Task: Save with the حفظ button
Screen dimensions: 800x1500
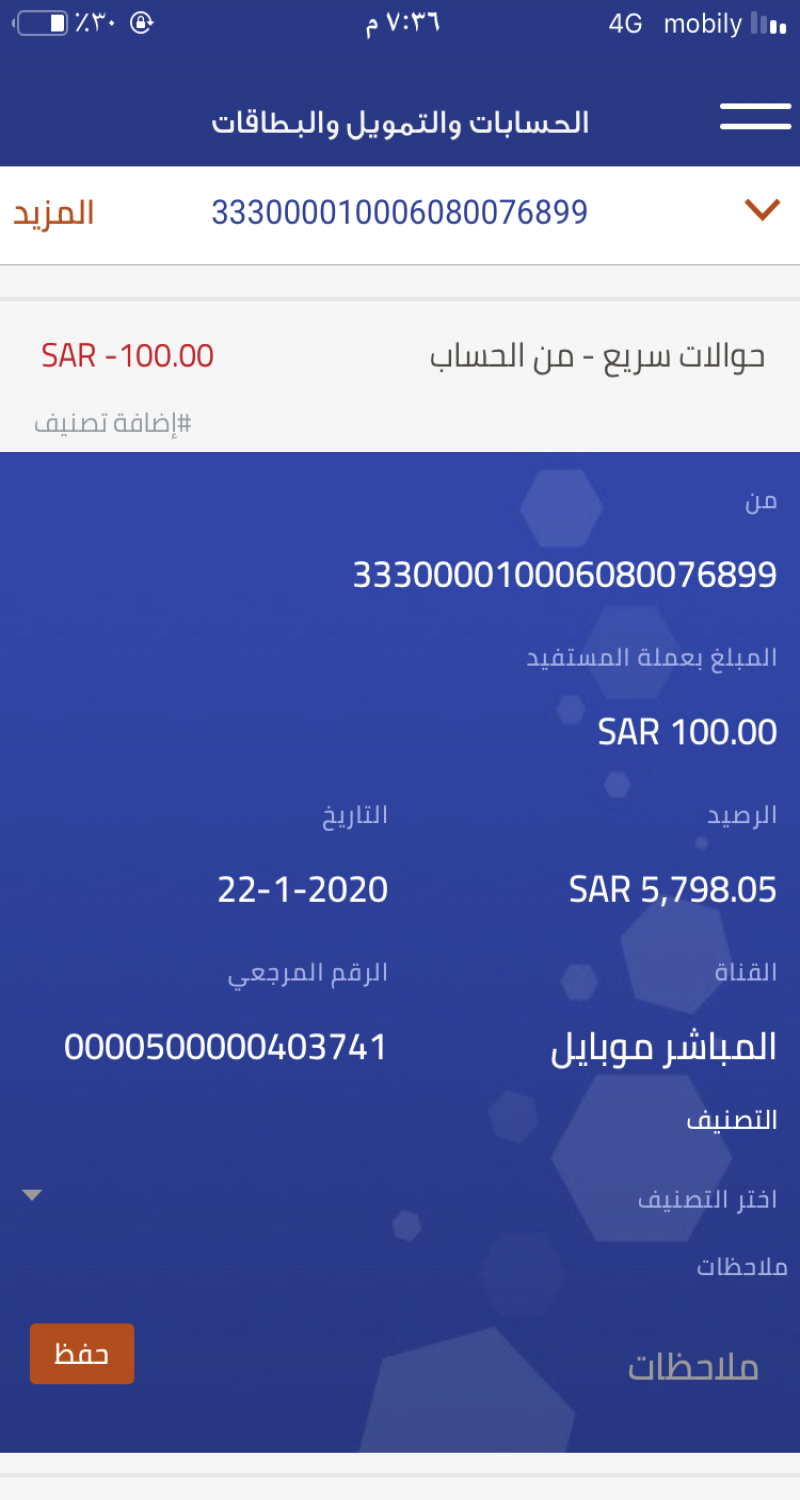Action: 82,1354
